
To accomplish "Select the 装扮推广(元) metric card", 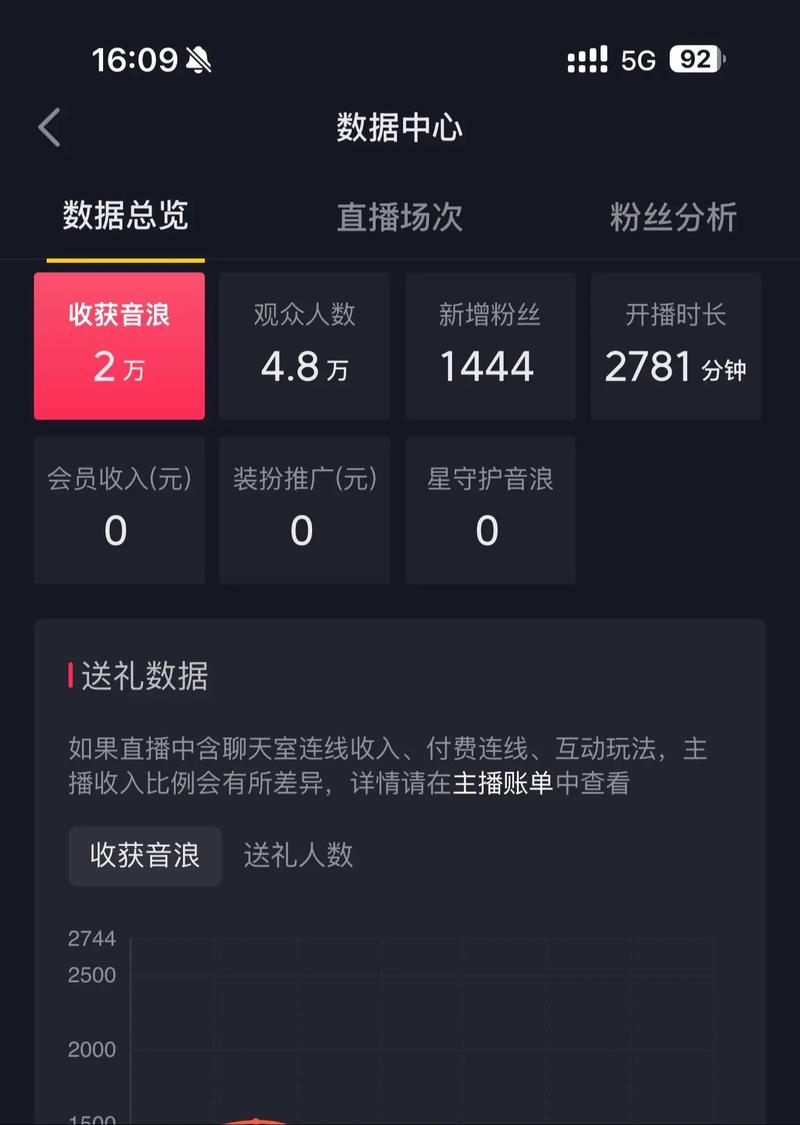I will click(304, 510).
